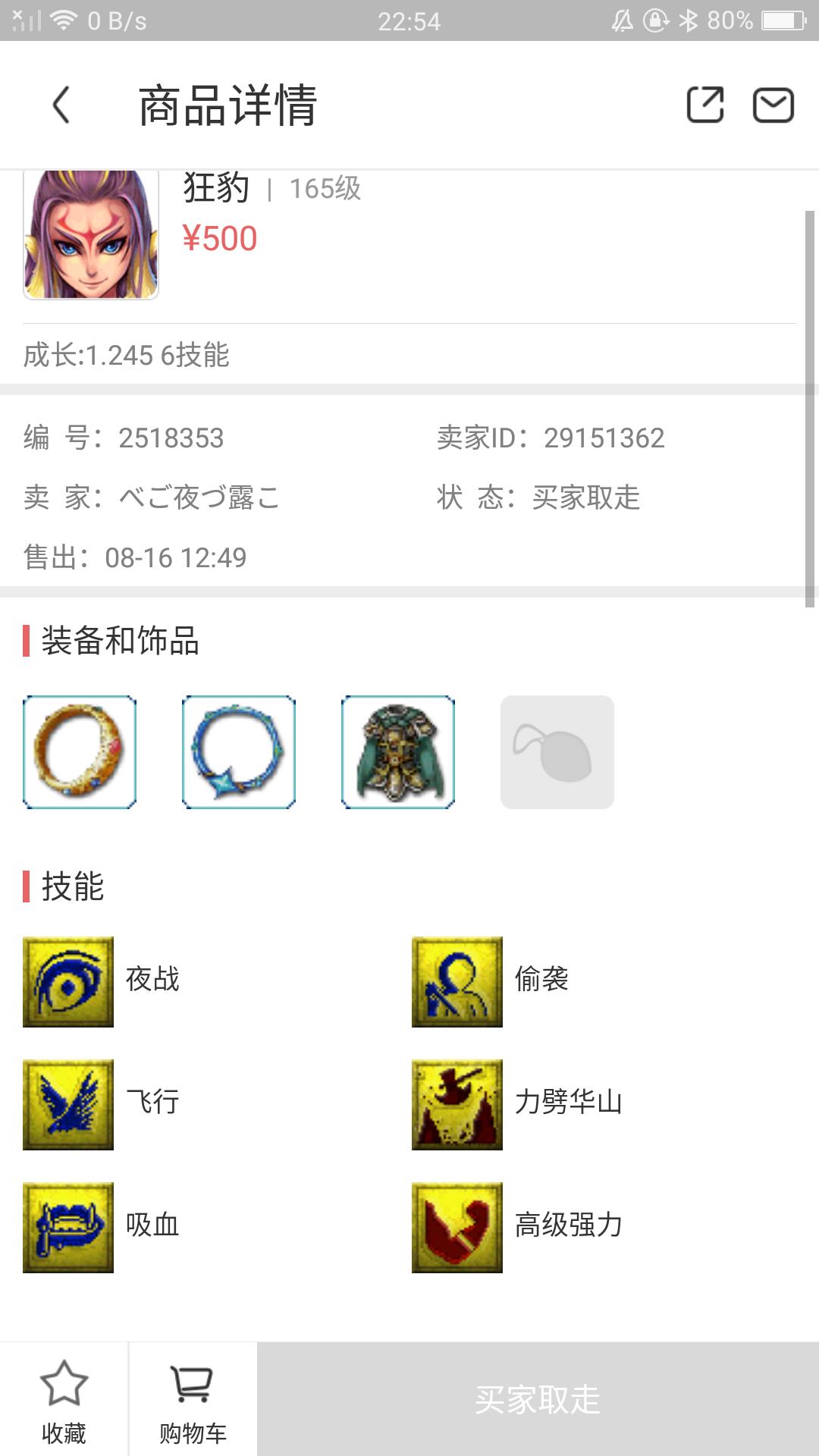Image resolution: width=819 pixels, height=1456 pixels.
Task: Open the 偷袭 skill details
Action: pyautogui.click(x=457, y=982)
